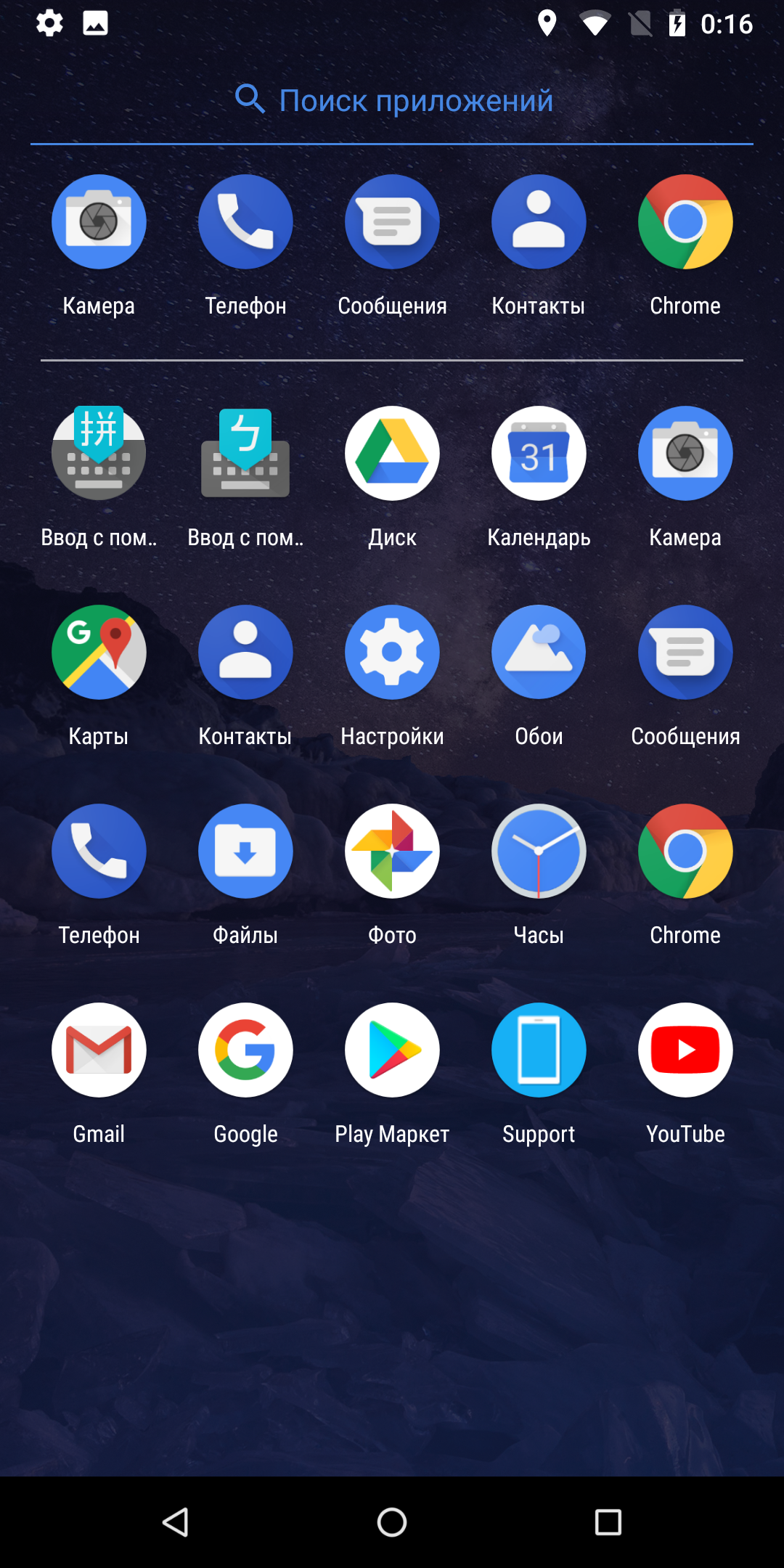Open the input app with ㄅ icon
This screenshot has width=784, height=1568.
(245, 454)
